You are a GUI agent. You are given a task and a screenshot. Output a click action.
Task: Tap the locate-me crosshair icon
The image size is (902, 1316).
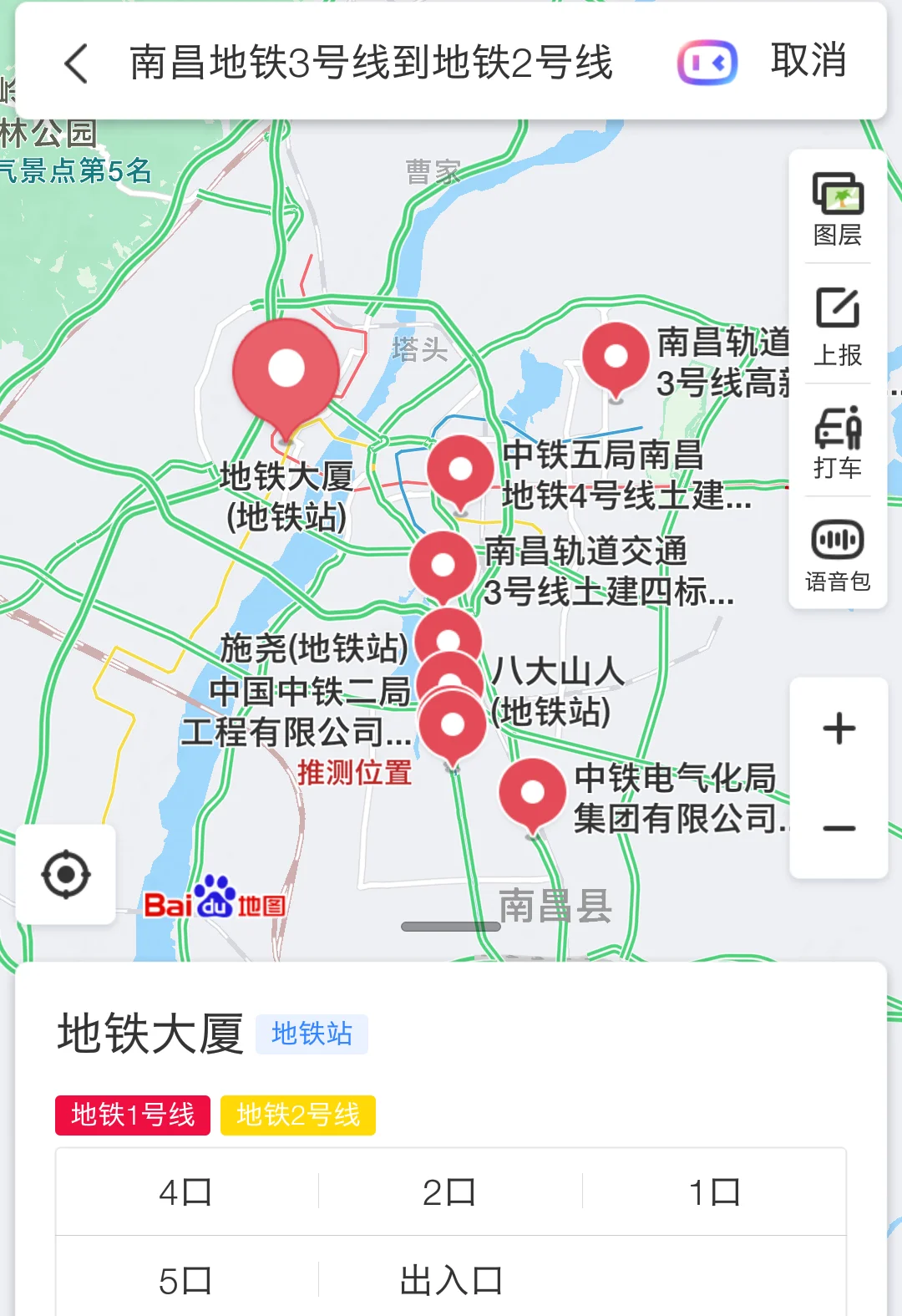(66, 874)
